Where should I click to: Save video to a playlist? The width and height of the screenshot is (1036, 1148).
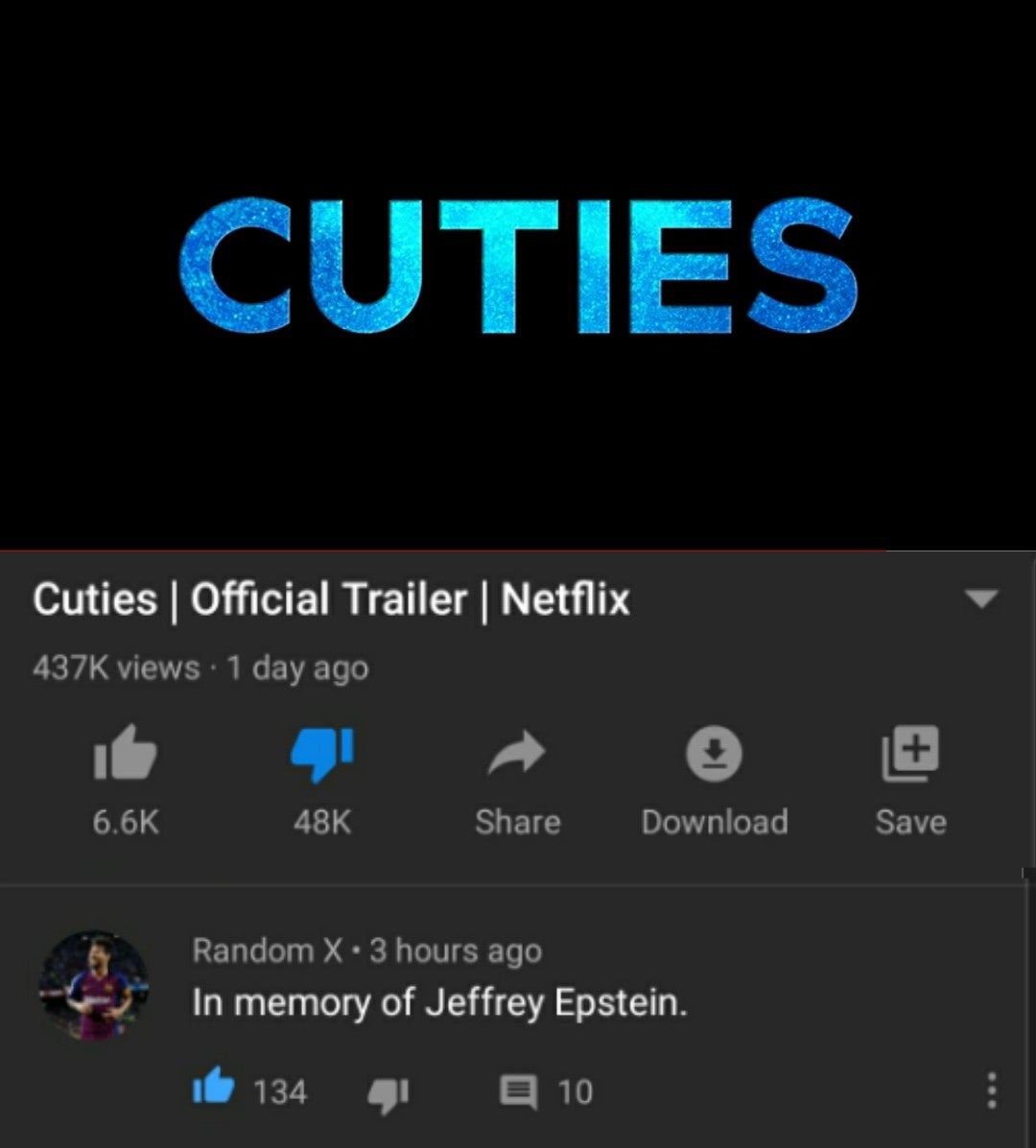(x=909, y=754)
